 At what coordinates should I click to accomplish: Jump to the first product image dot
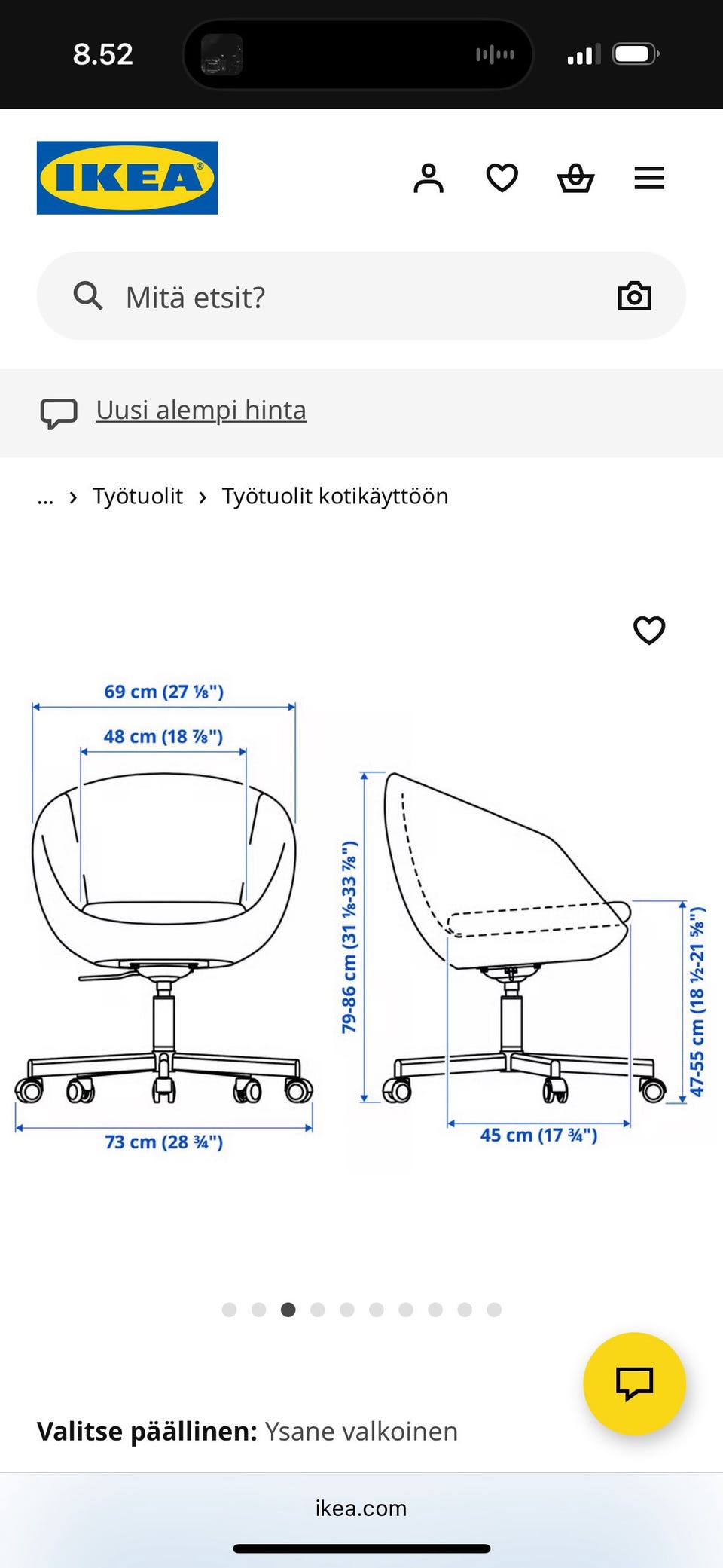coord(229,1310)
